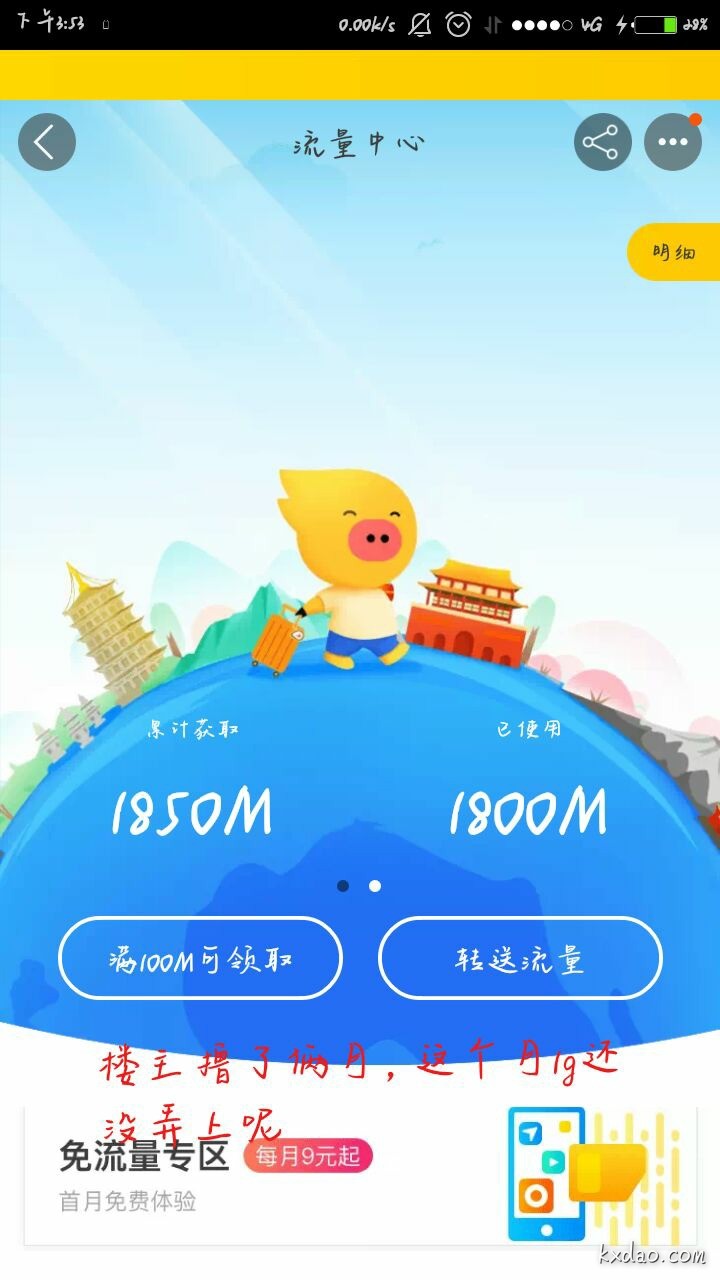This screenshot has width=720, height=1280.
Task: Navigate back using the back arrow
Action: tap(45, 141)
